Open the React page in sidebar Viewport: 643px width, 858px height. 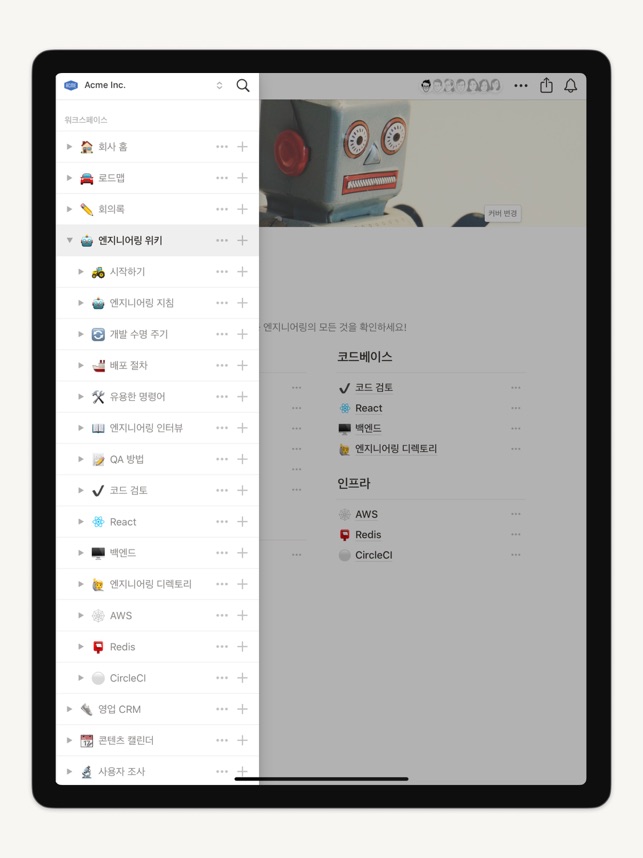pyautogui.click(x=123, y=522)
